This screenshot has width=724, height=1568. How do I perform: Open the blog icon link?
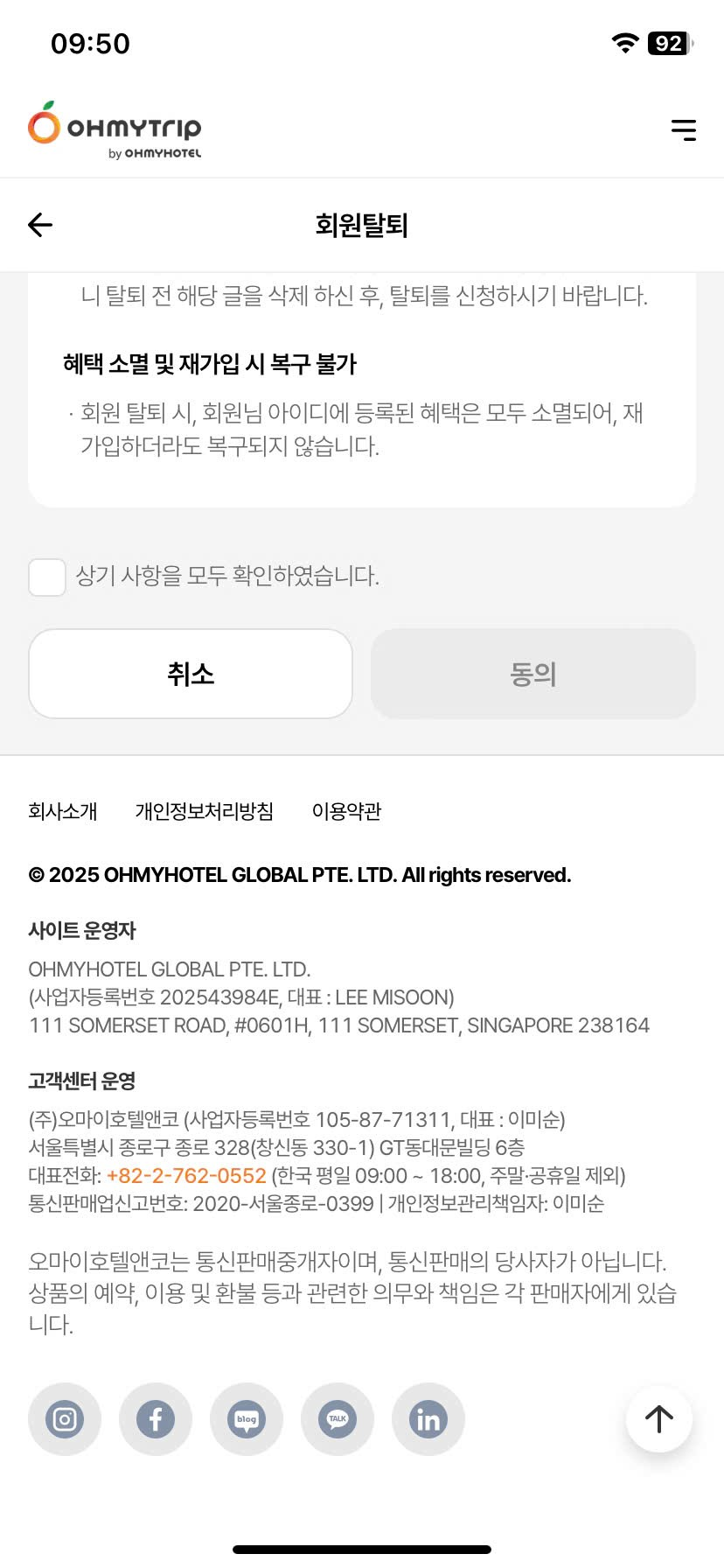(x=247, y=1419)
